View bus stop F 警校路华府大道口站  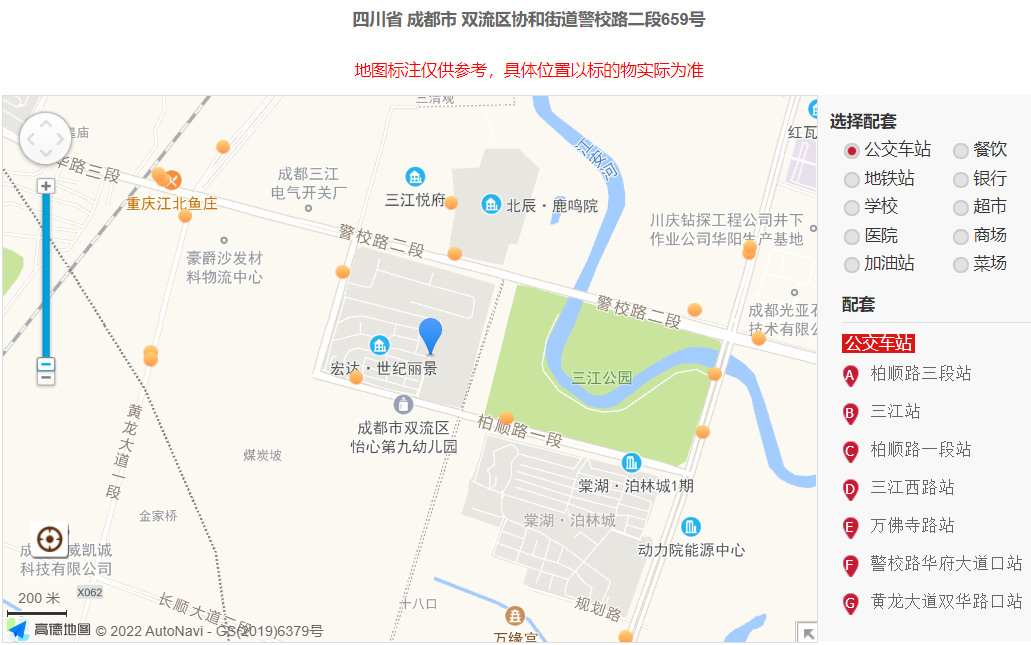pos(945,564)
